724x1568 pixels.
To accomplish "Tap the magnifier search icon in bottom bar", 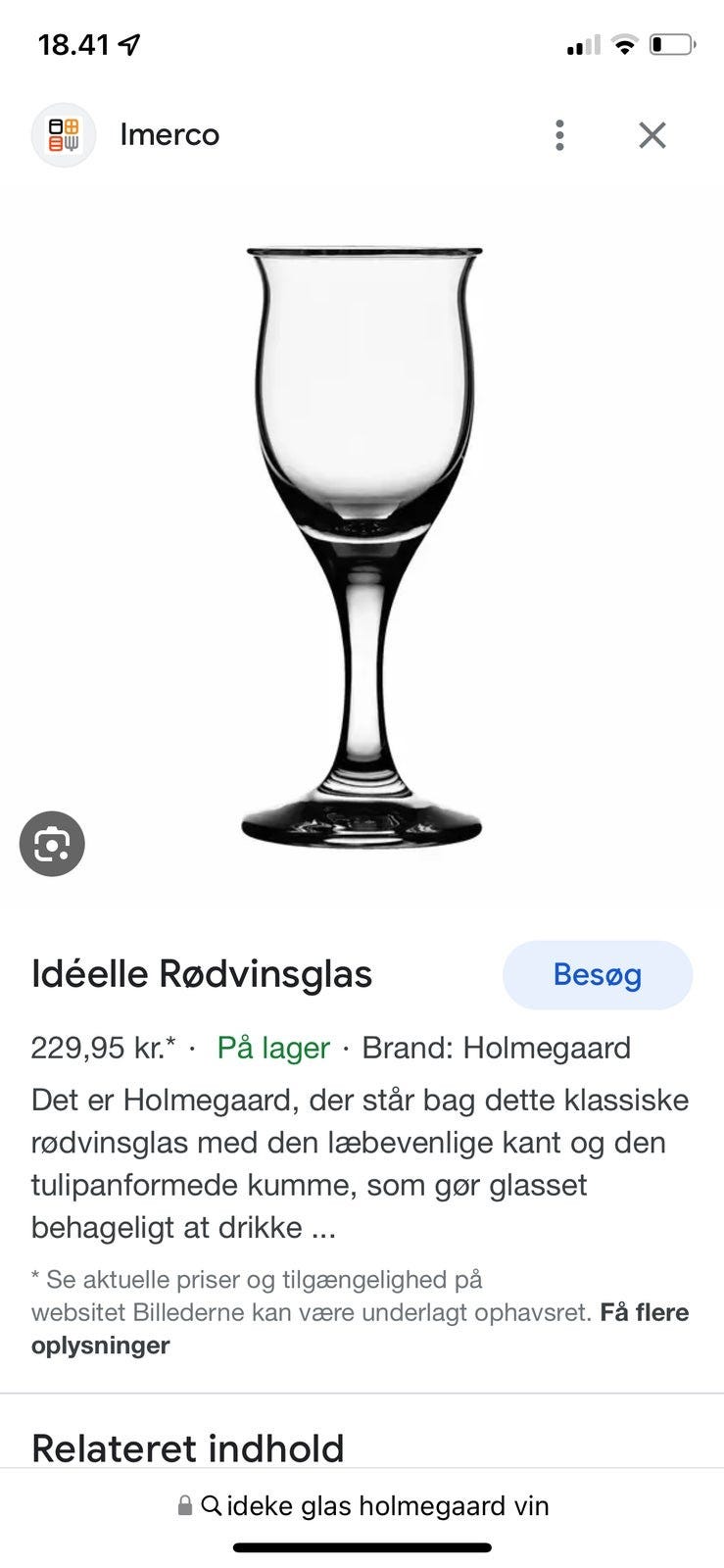I will pyautogui.click(x=211, y=1506).
